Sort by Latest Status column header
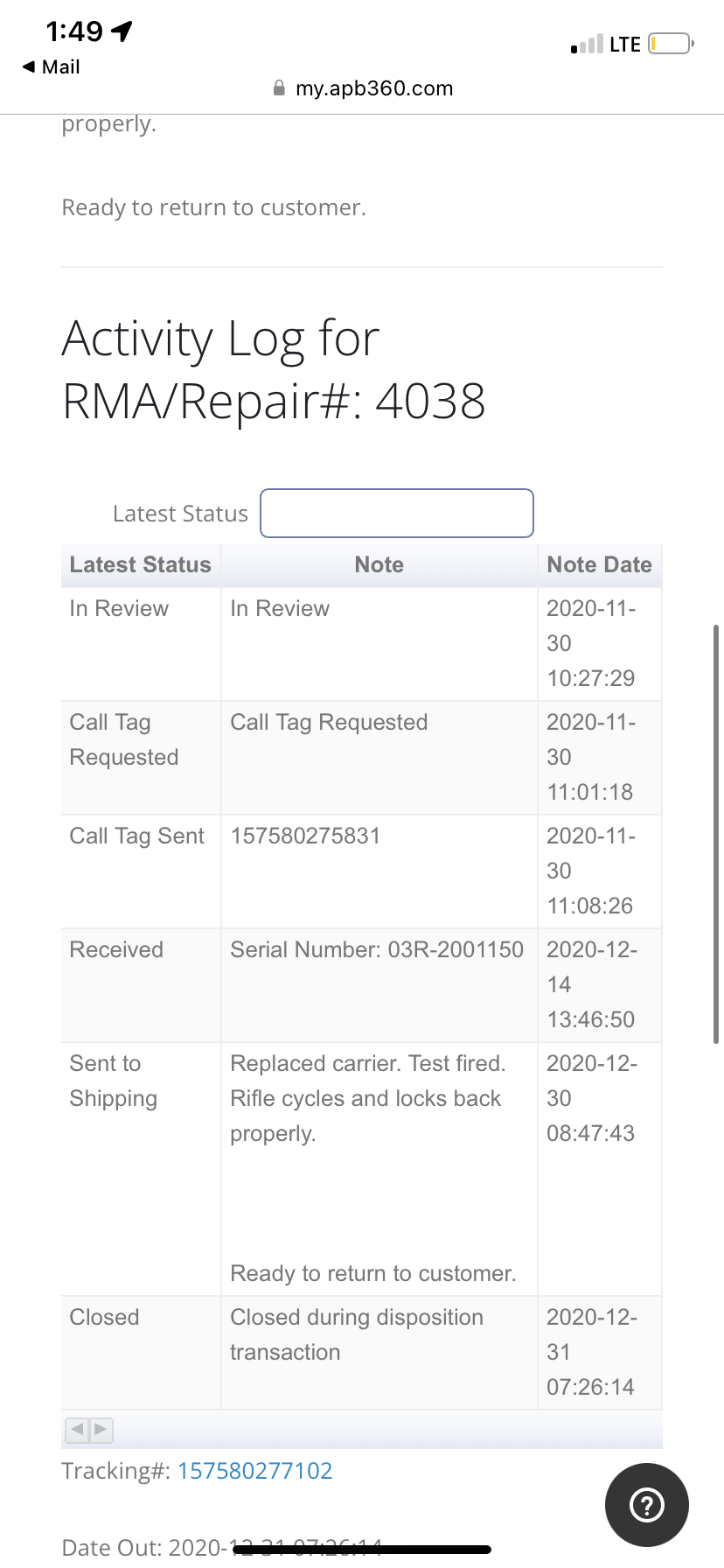 click(141, 565)
